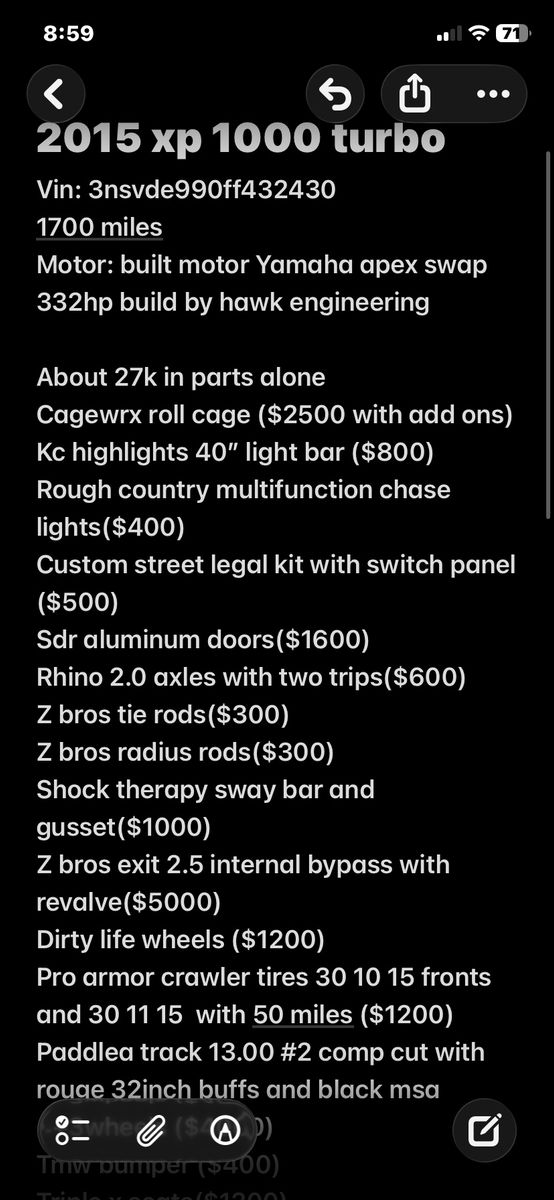Share this note
The height and width of the screenshot is (1200, 554).
414,95
